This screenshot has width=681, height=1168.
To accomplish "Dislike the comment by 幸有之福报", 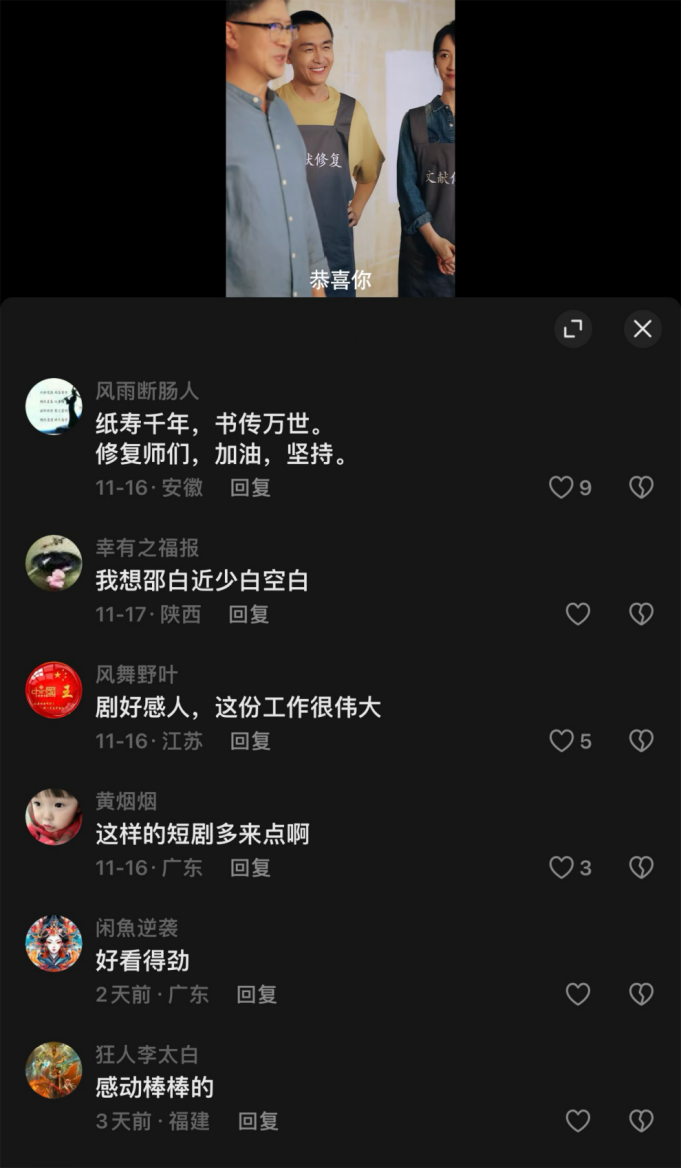I will pyautogui.click(x=641, y=614).
